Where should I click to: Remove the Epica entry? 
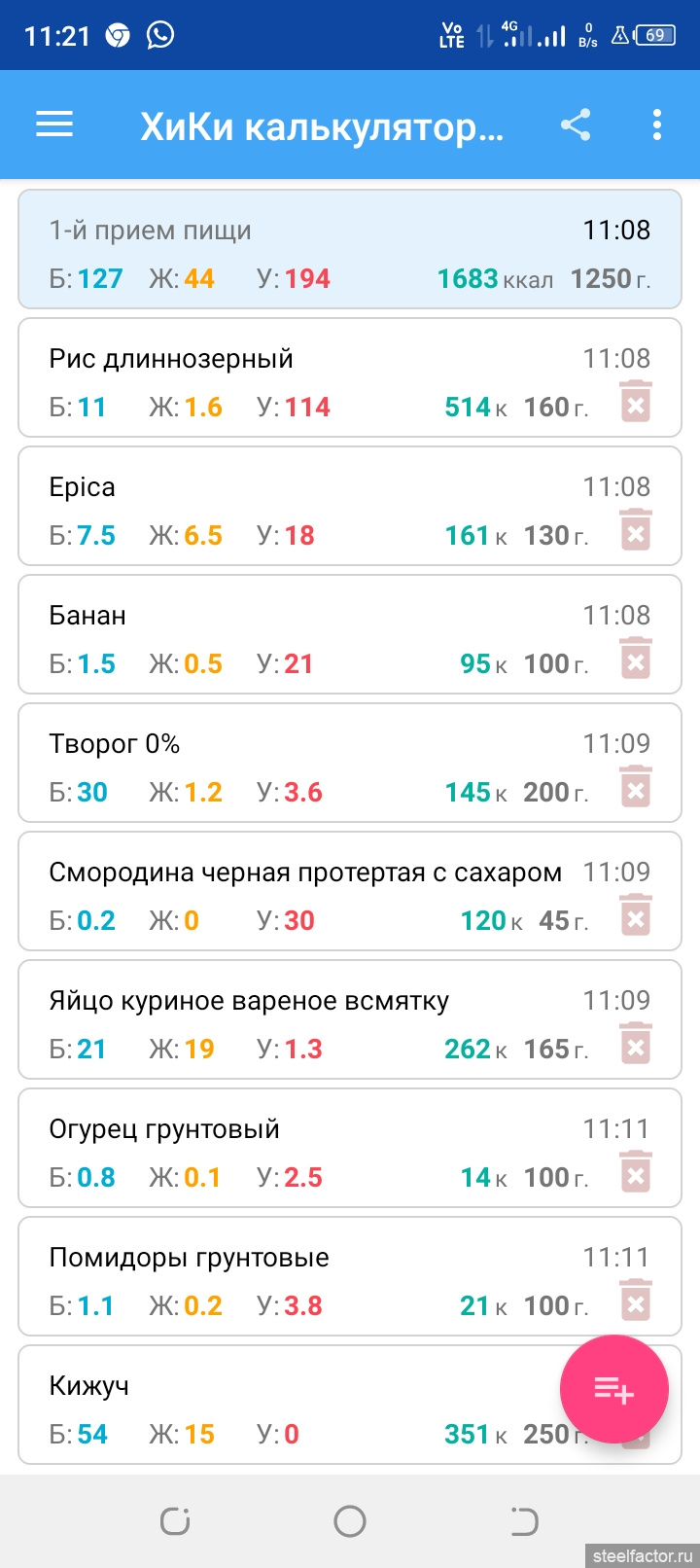636,530
